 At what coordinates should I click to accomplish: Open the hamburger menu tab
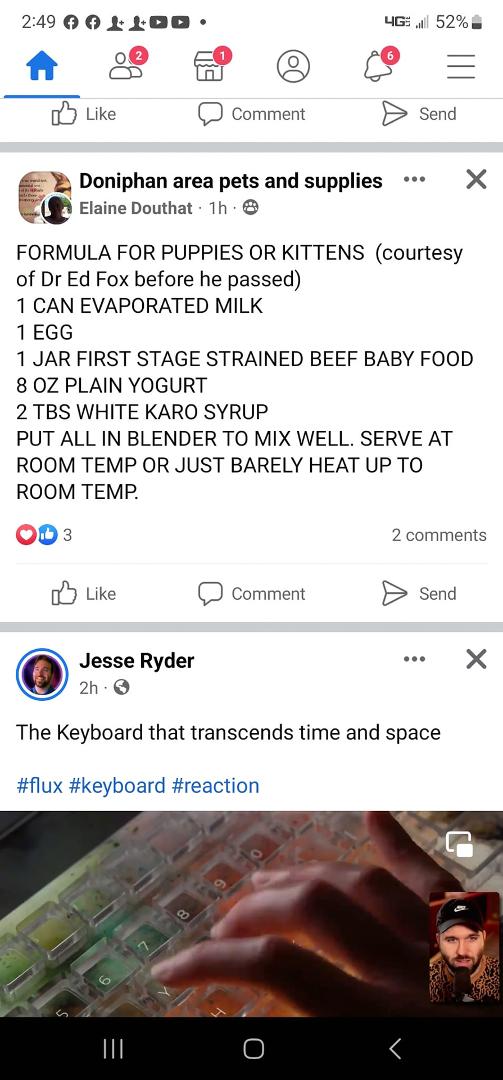461,67
